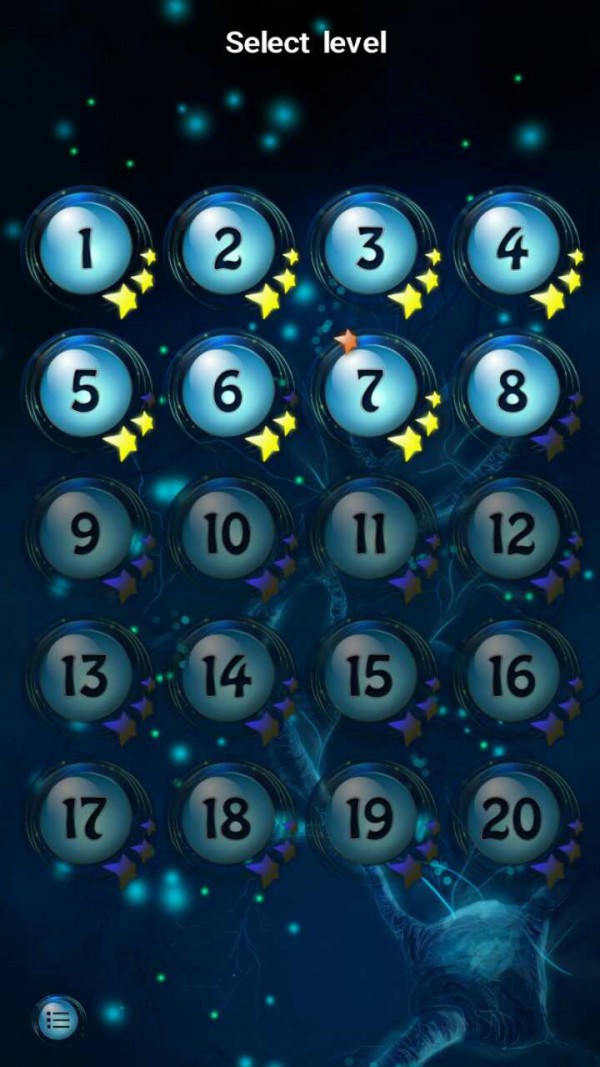Tap the level 14 bubble
The width and height of the screenshot is (600, 1067).
click(x=229, y=676)
